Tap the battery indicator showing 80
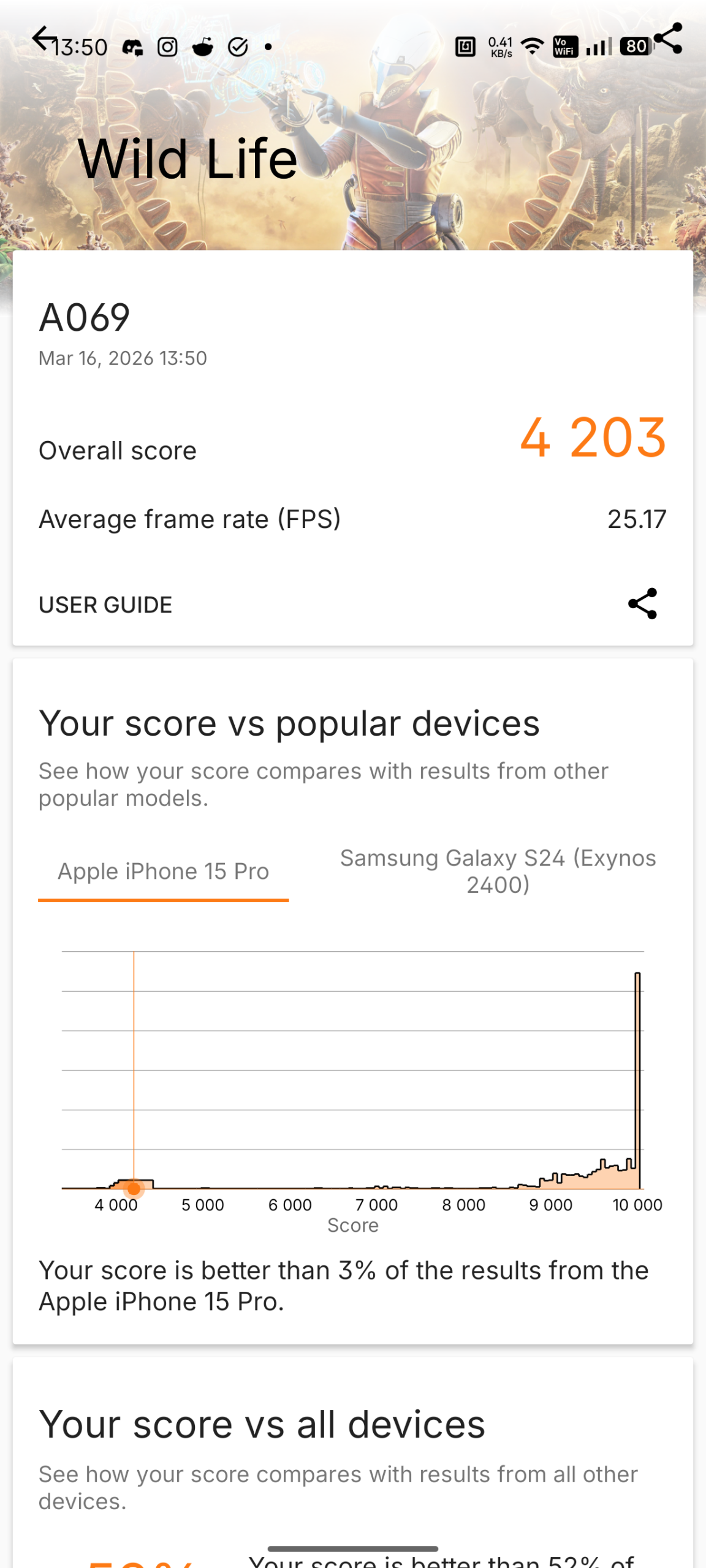 click(635, 45)
